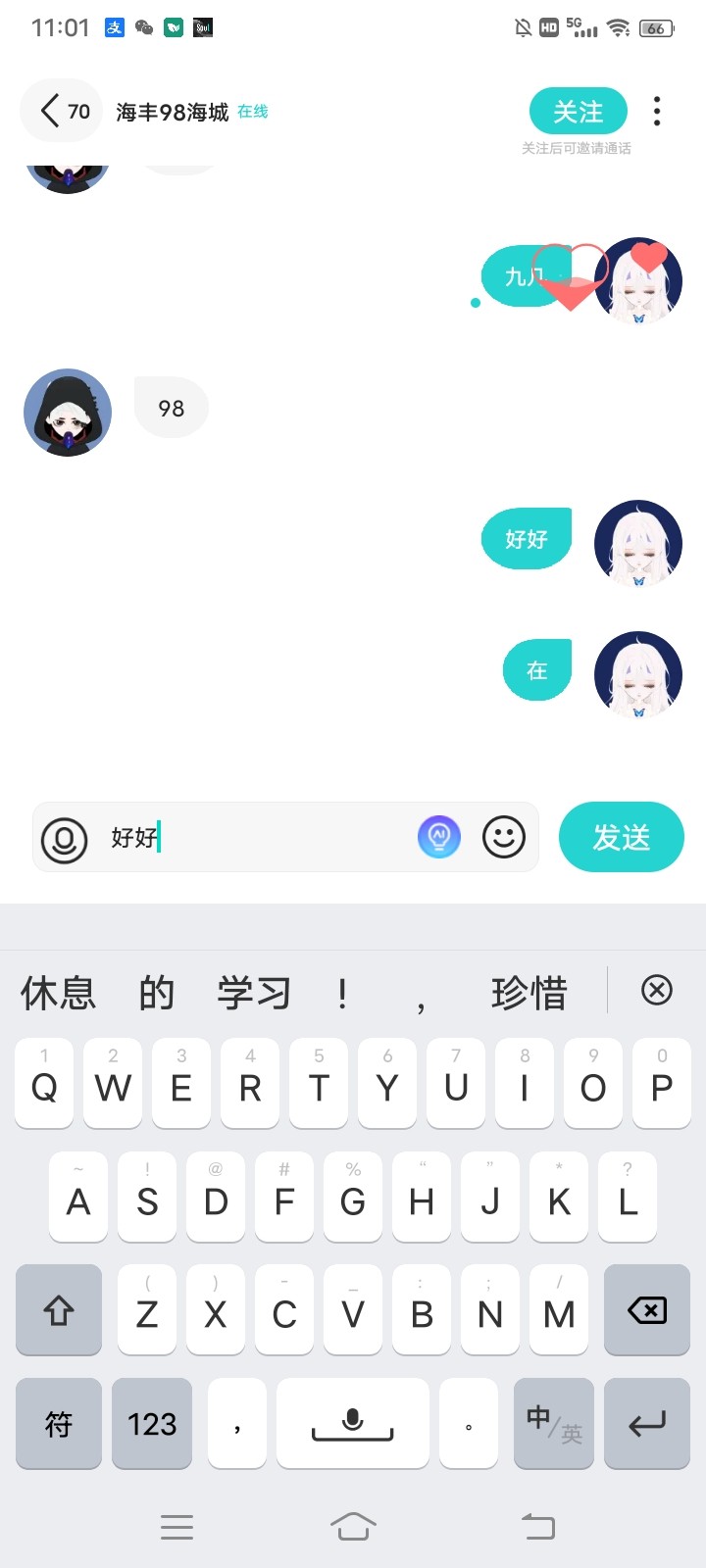Pick the keyboard suggestion 休息
Viewport: 706px width, 1568px height.
59,993
